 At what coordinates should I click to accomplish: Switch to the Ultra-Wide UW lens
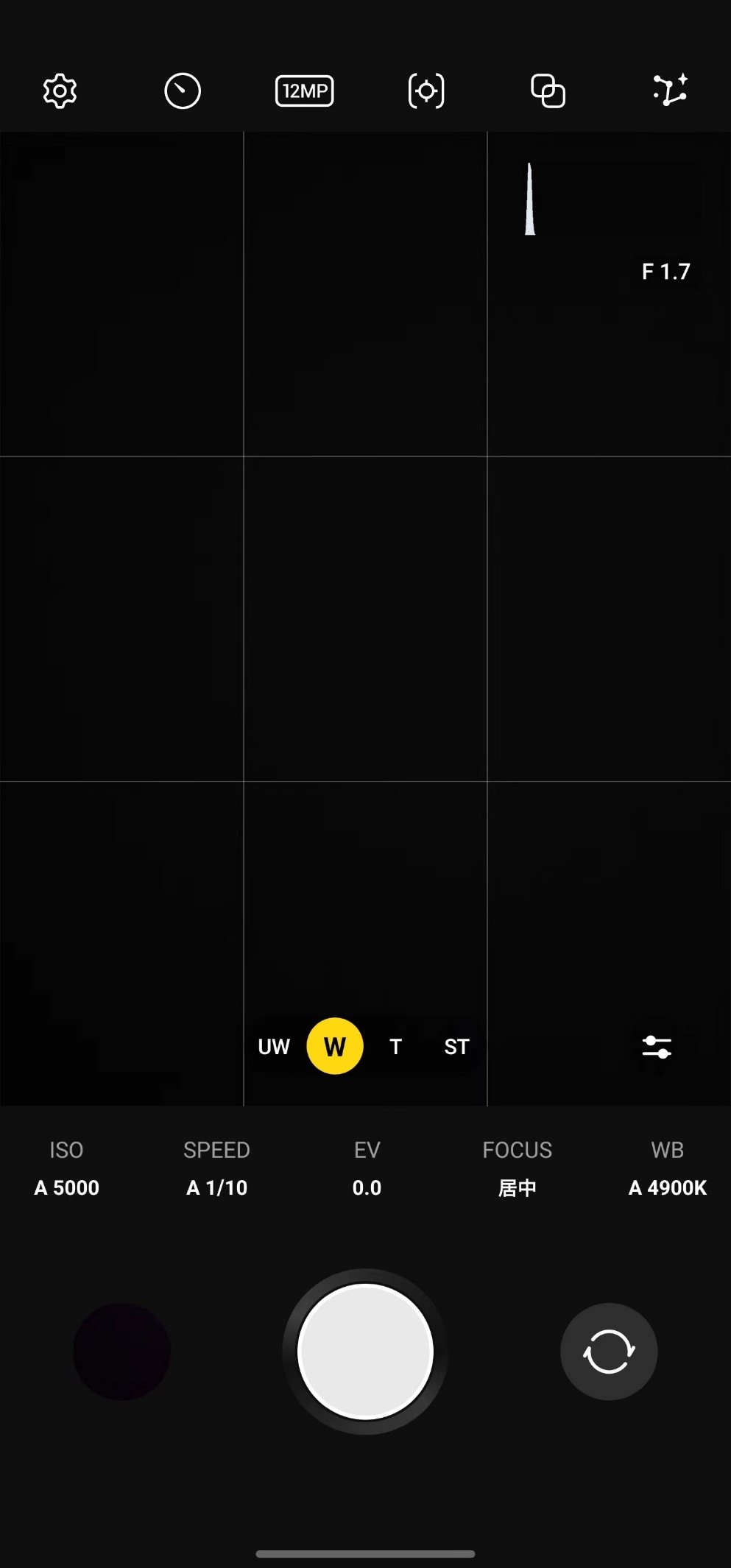coord(273,1046)
